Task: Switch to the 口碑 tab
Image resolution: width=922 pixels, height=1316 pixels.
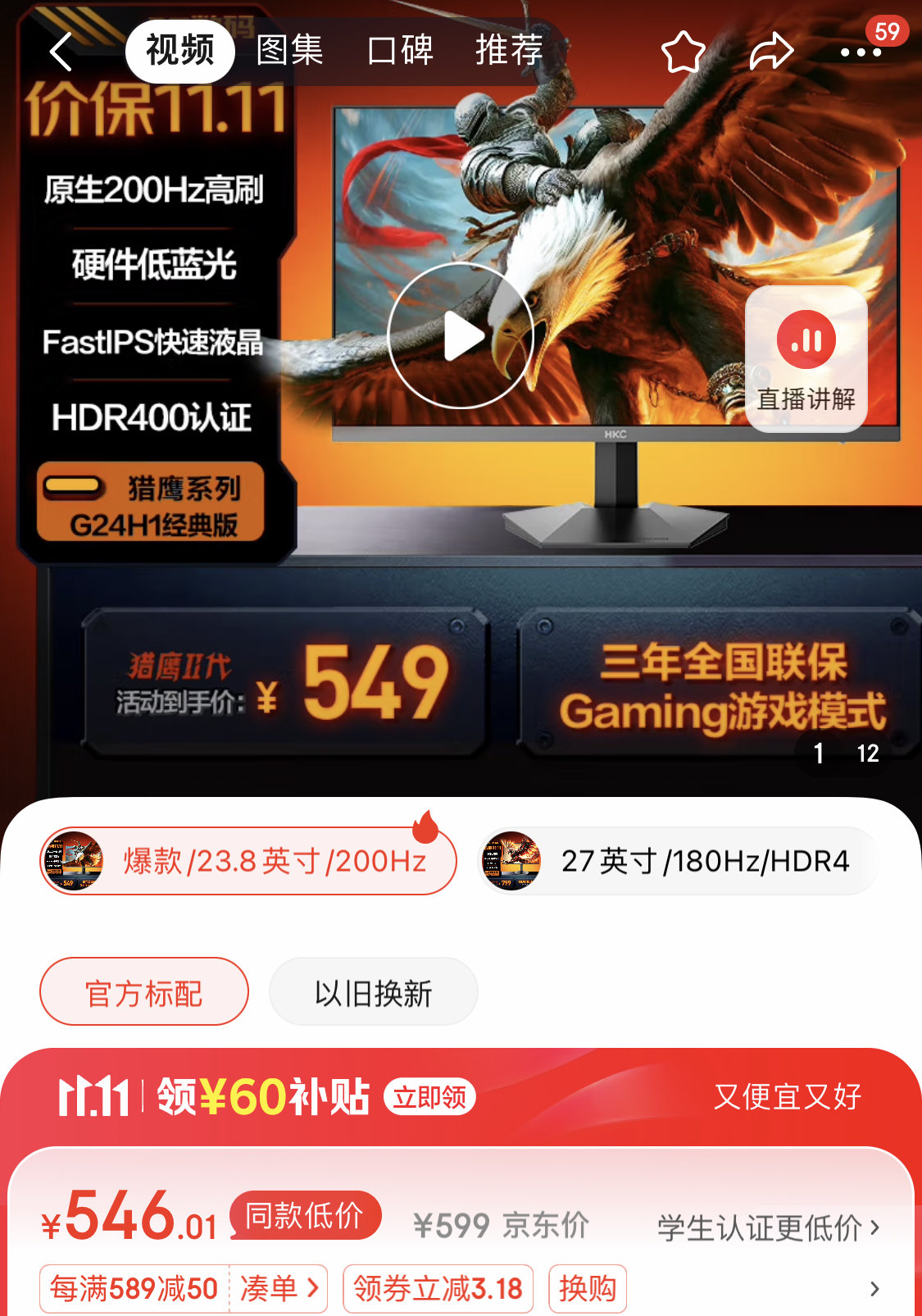Action: coord(400,51)
